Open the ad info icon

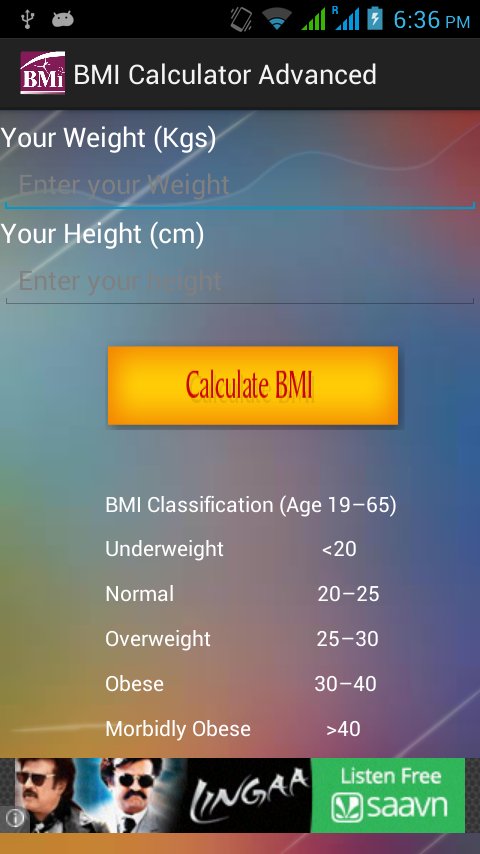pos(14,818)
